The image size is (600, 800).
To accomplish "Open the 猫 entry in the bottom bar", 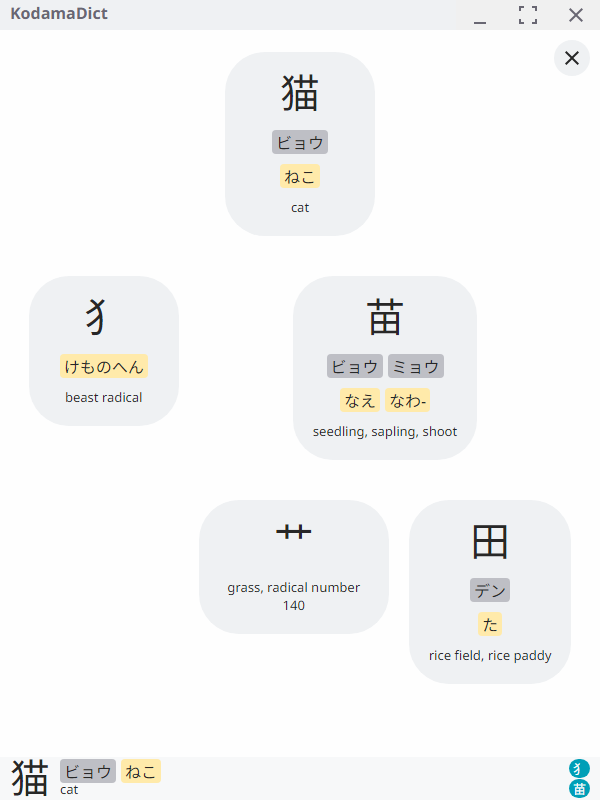I will (30, 777).
